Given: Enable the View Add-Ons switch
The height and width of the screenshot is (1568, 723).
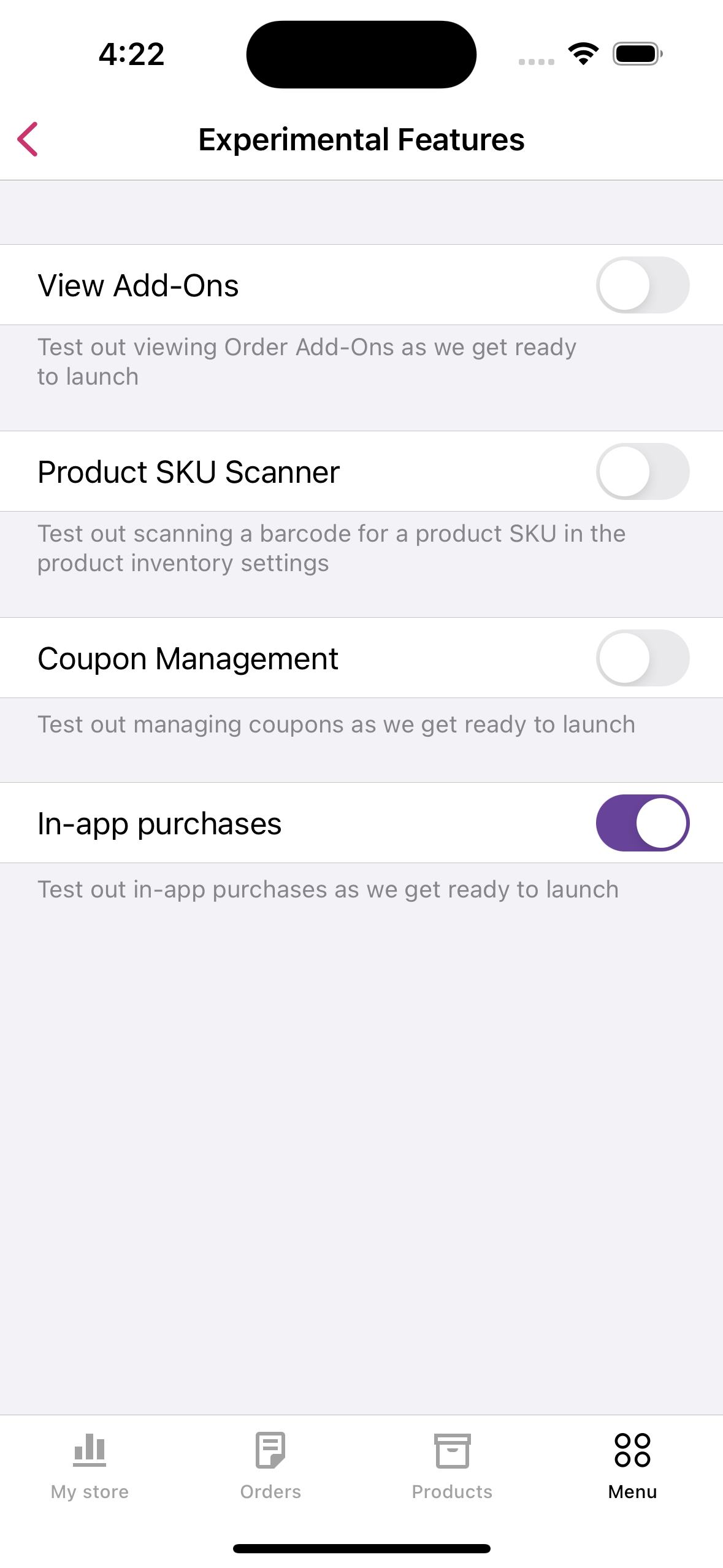Looking at the screenshot, I should [x=642, y=285].
